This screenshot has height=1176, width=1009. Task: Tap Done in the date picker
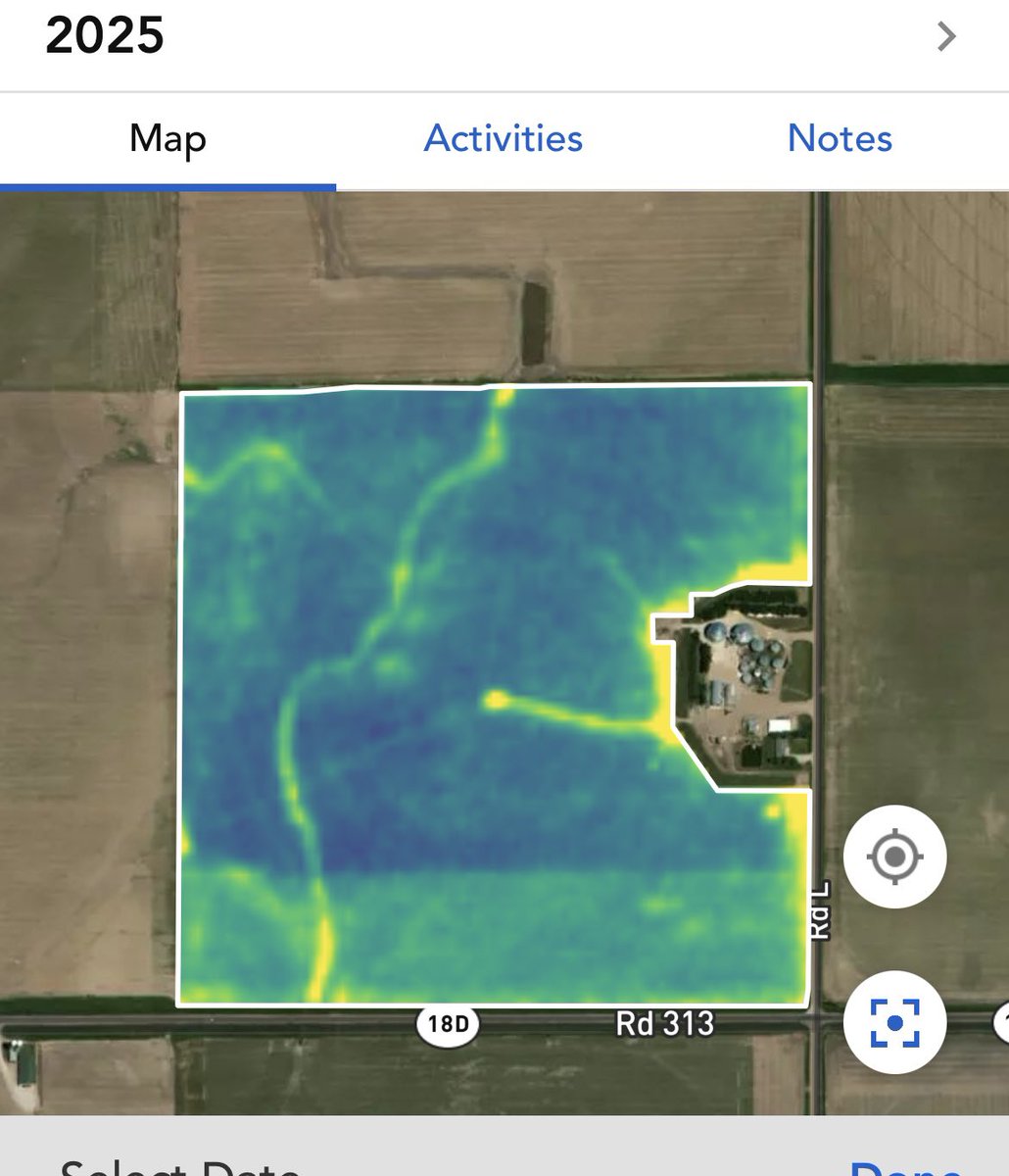coord(906,1168)
